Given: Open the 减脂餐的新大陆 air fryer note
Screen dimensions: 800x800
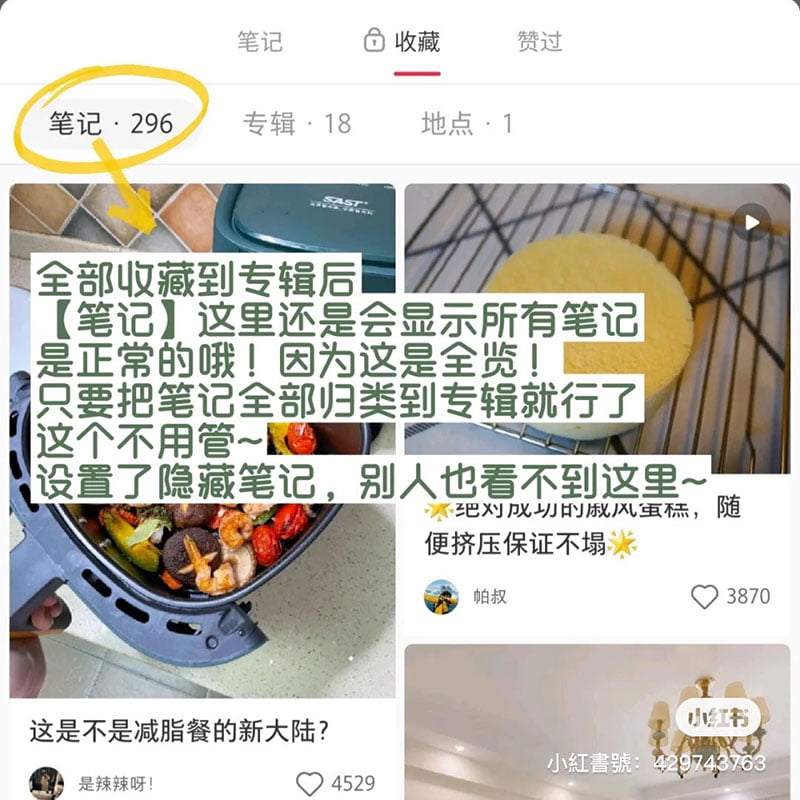Looking at the screenshot, I should 180,732.
